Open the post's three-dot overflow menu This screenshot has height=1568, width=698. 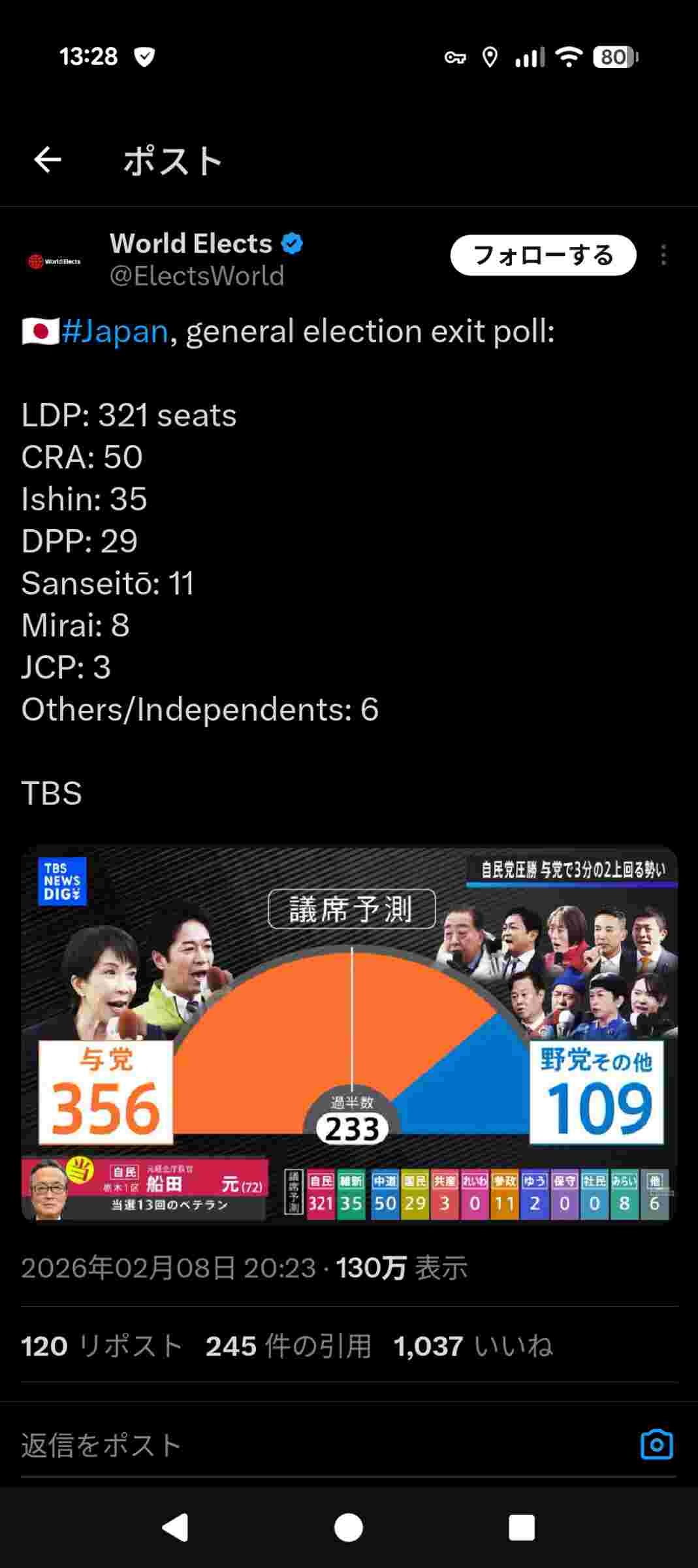tap(663, 255)
